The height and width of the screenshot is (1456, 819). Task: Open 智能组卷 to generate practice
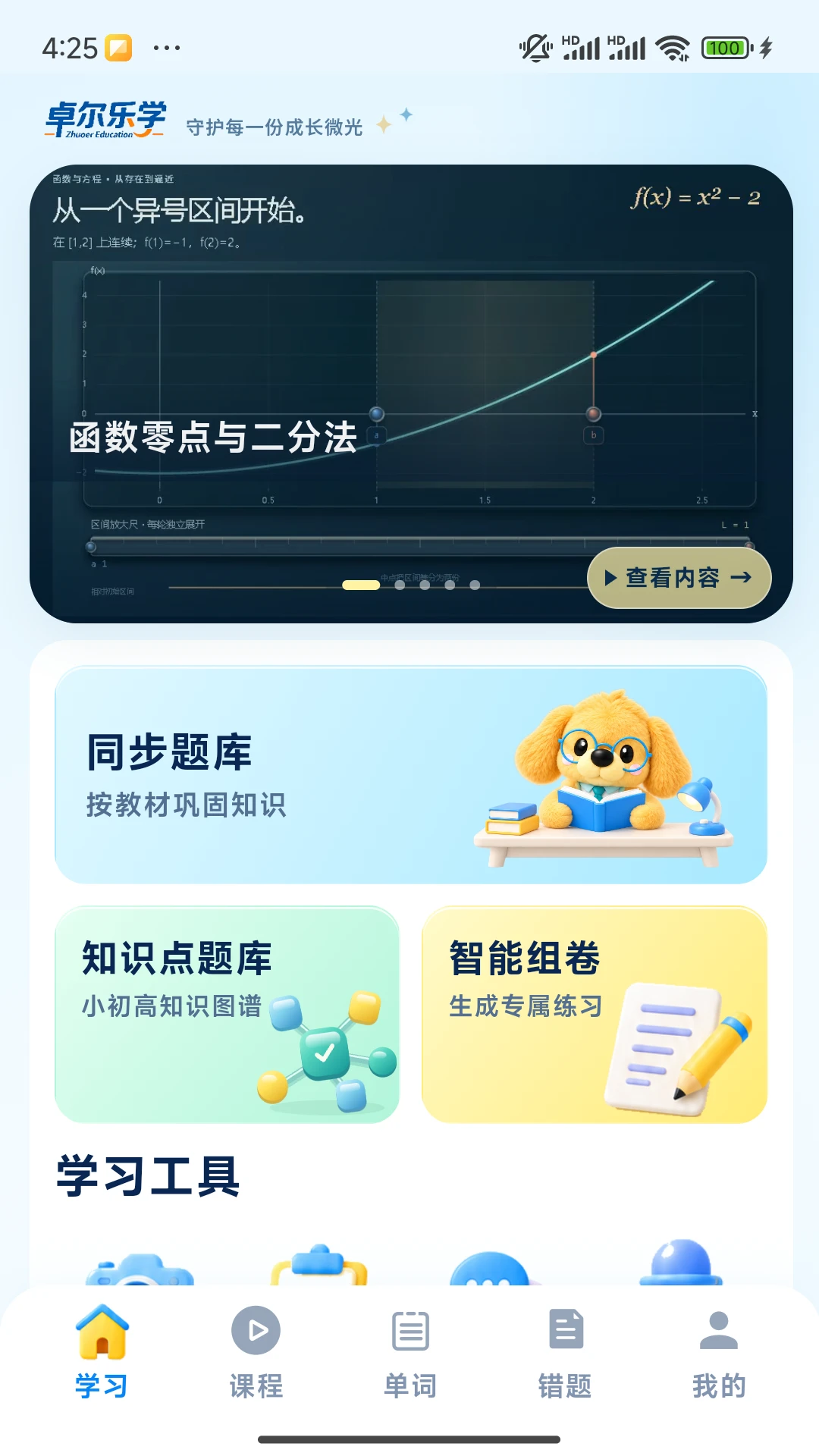click(x=595, y=1015)
